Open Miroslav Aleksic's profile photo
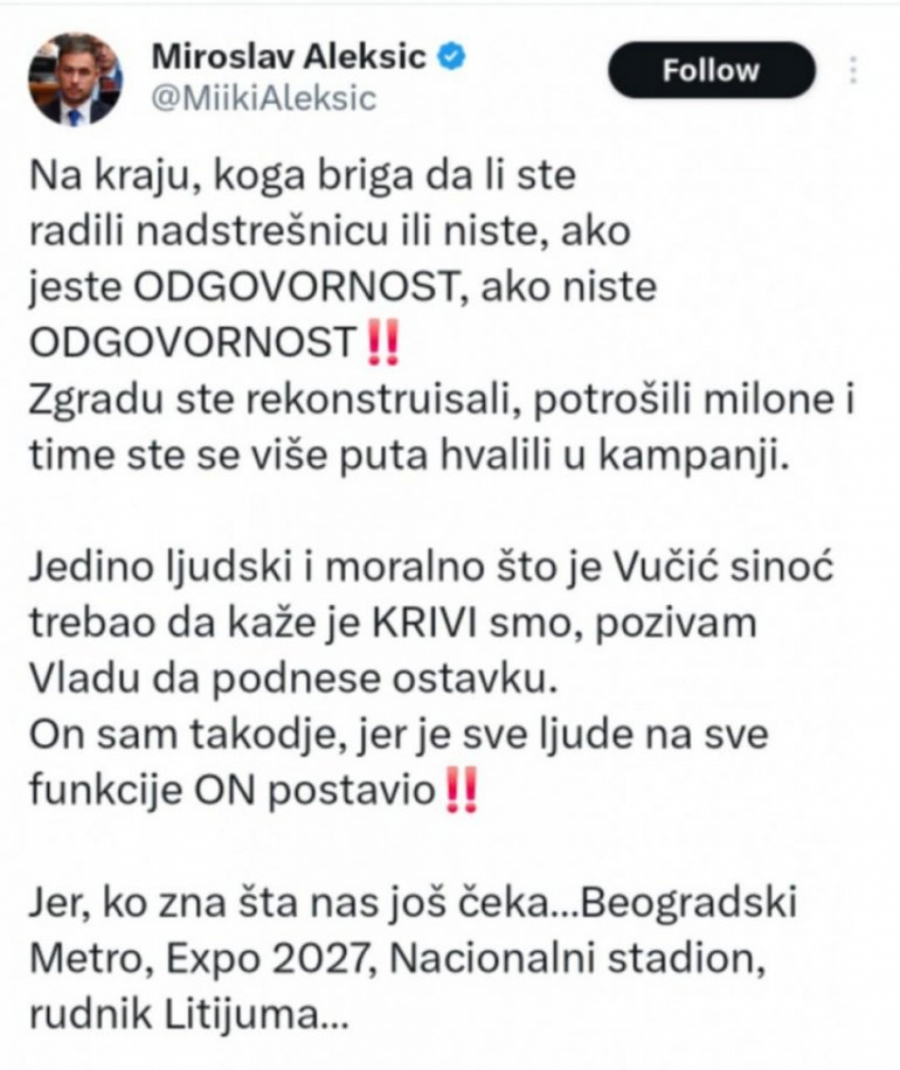Viewport: 900px width, 1070px height. (x=77, y=79)
